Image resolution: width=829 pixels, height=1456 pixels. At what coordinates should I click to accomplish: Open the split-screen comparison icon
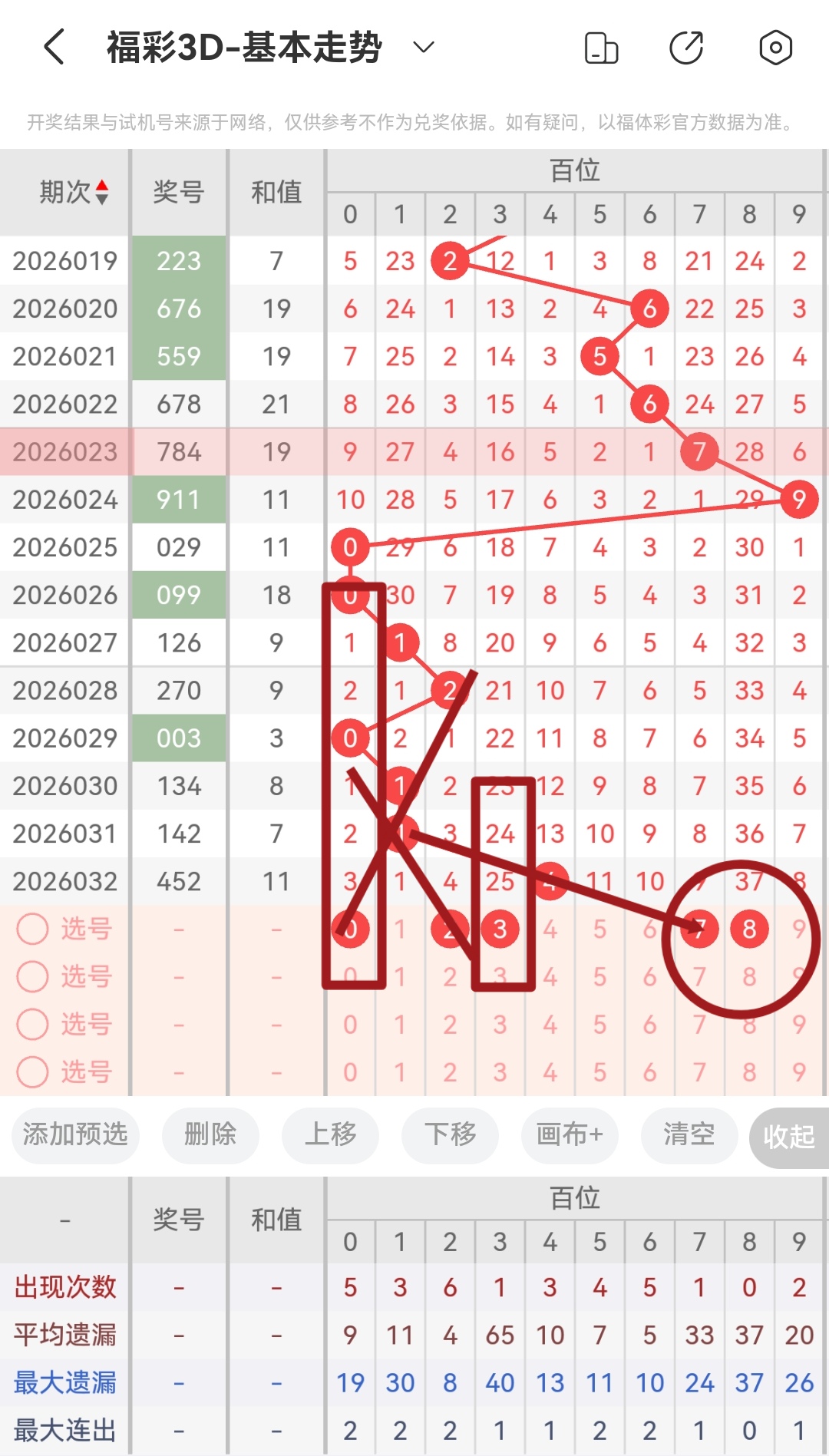click(x=602, y=47)
